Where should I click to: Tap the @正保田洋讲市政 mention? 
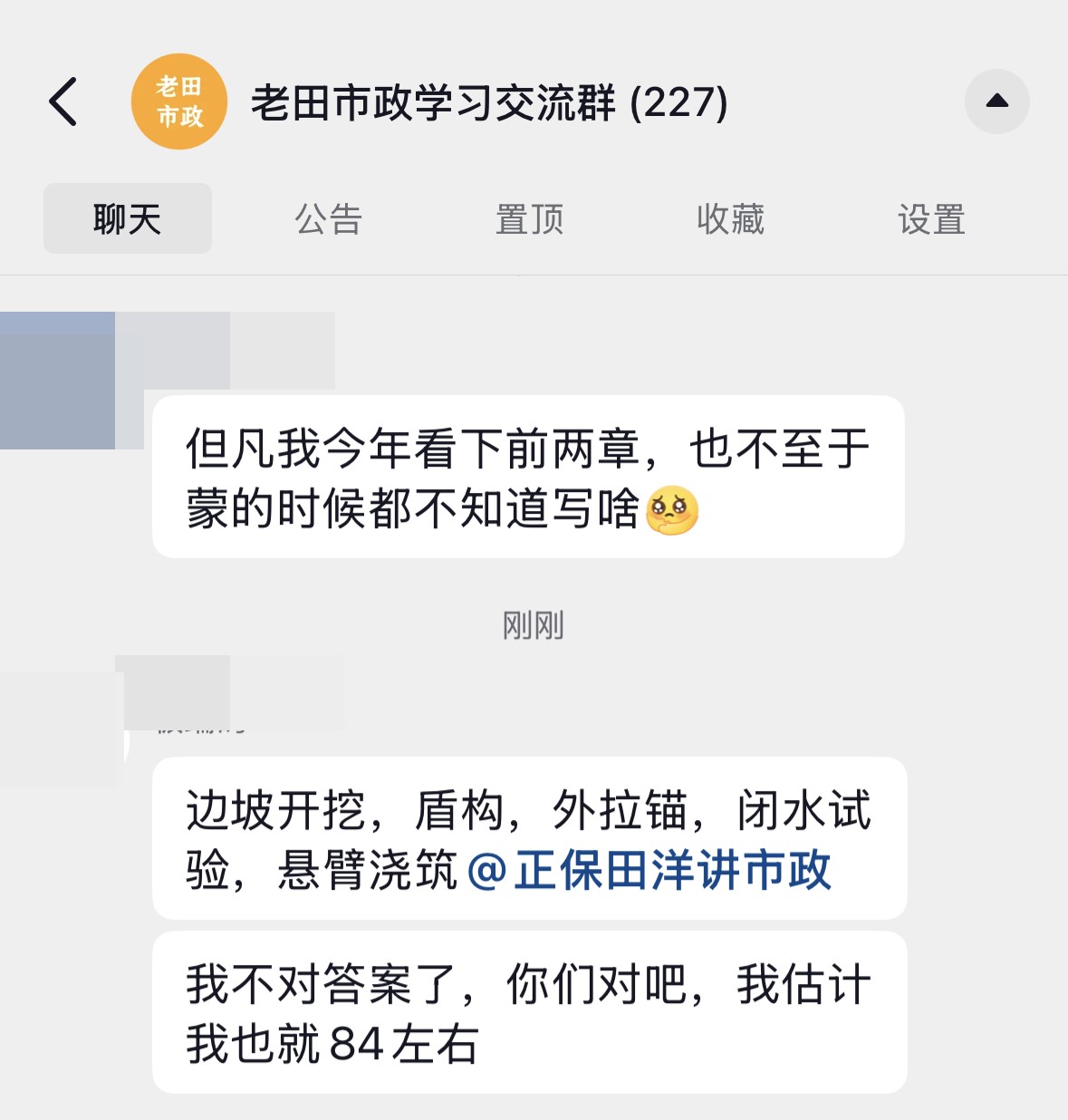649,870
